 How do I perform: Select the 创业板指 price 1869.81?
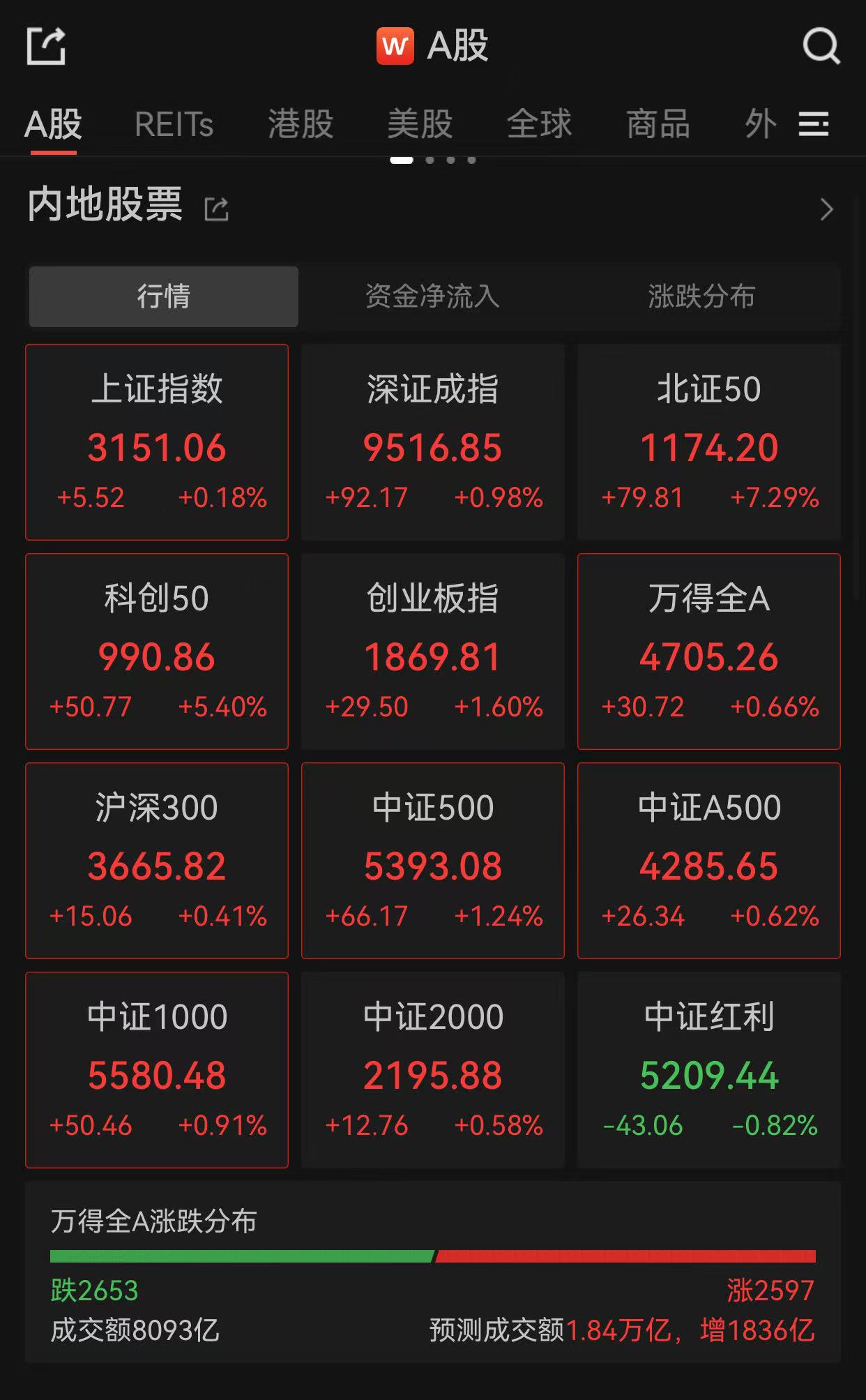click(x=432, y=658)
